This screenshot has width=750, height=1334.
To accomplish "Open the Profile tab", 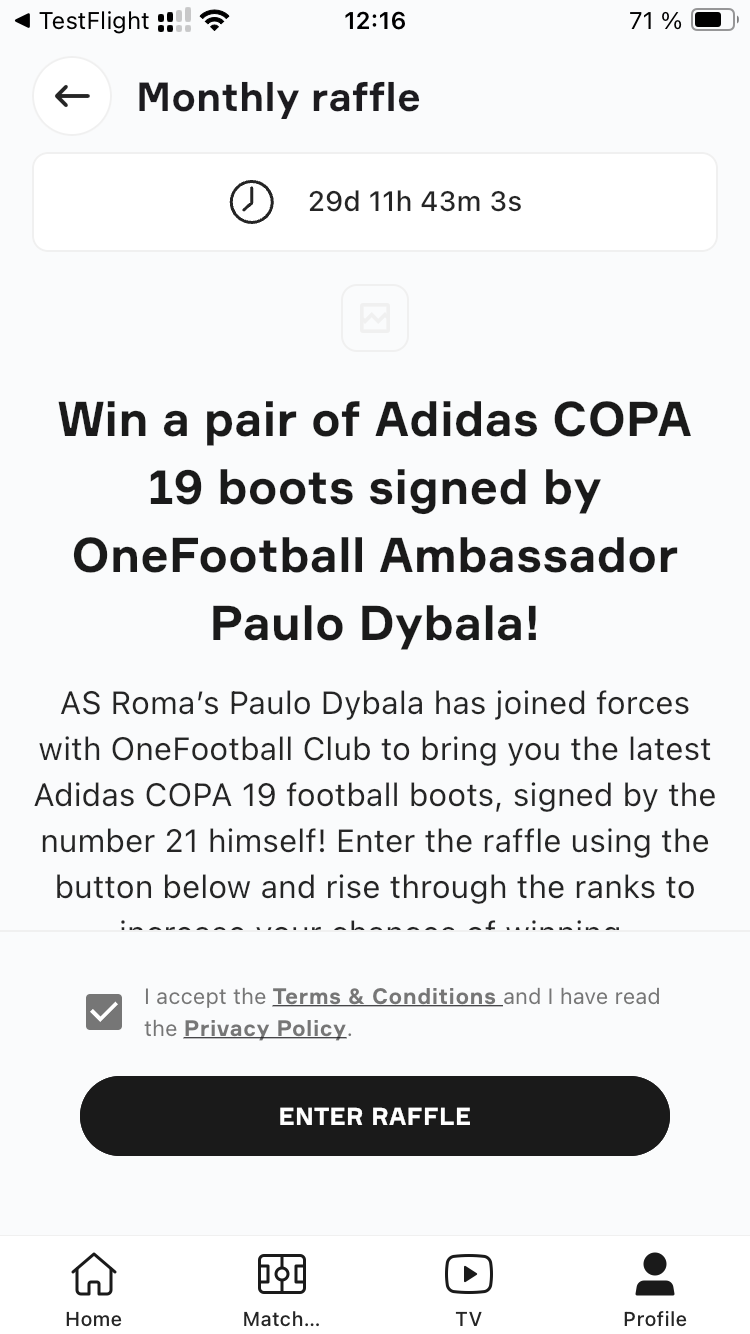I will tap(655, 1288).
